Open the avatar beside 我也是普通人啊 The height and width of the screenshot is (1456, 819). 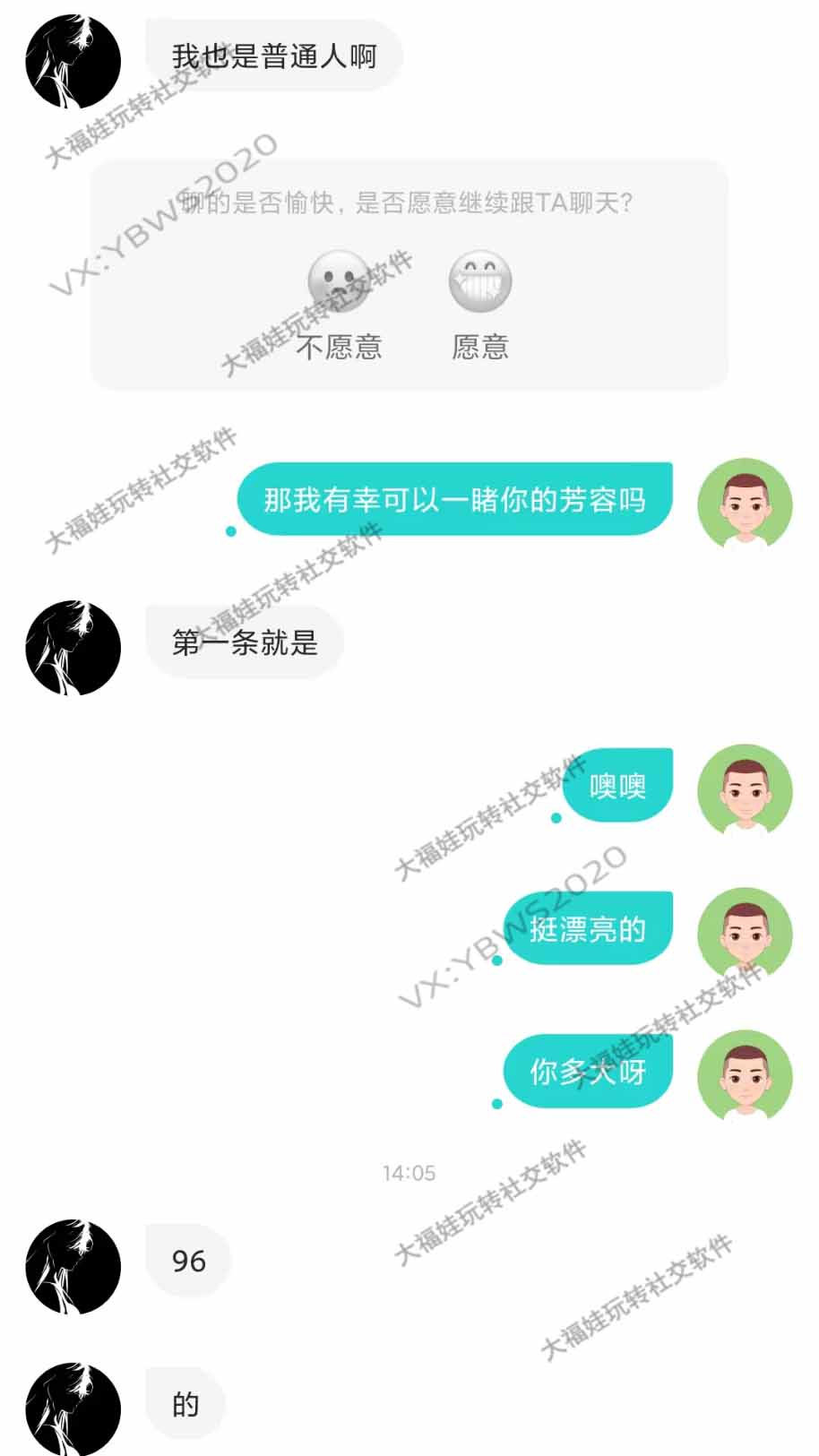pyautogui.click(x=73, y=61)
